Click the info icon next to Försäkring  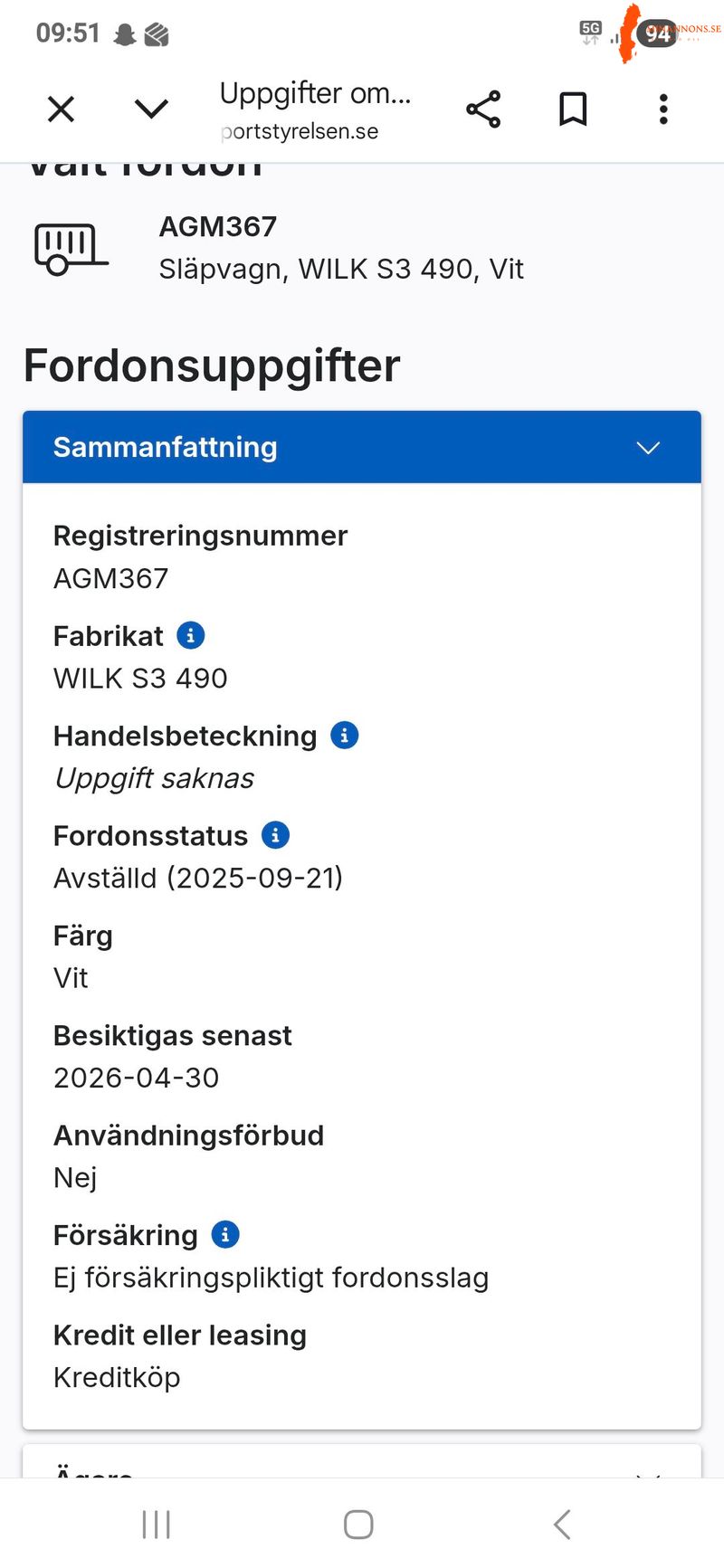pos(224,1234)
